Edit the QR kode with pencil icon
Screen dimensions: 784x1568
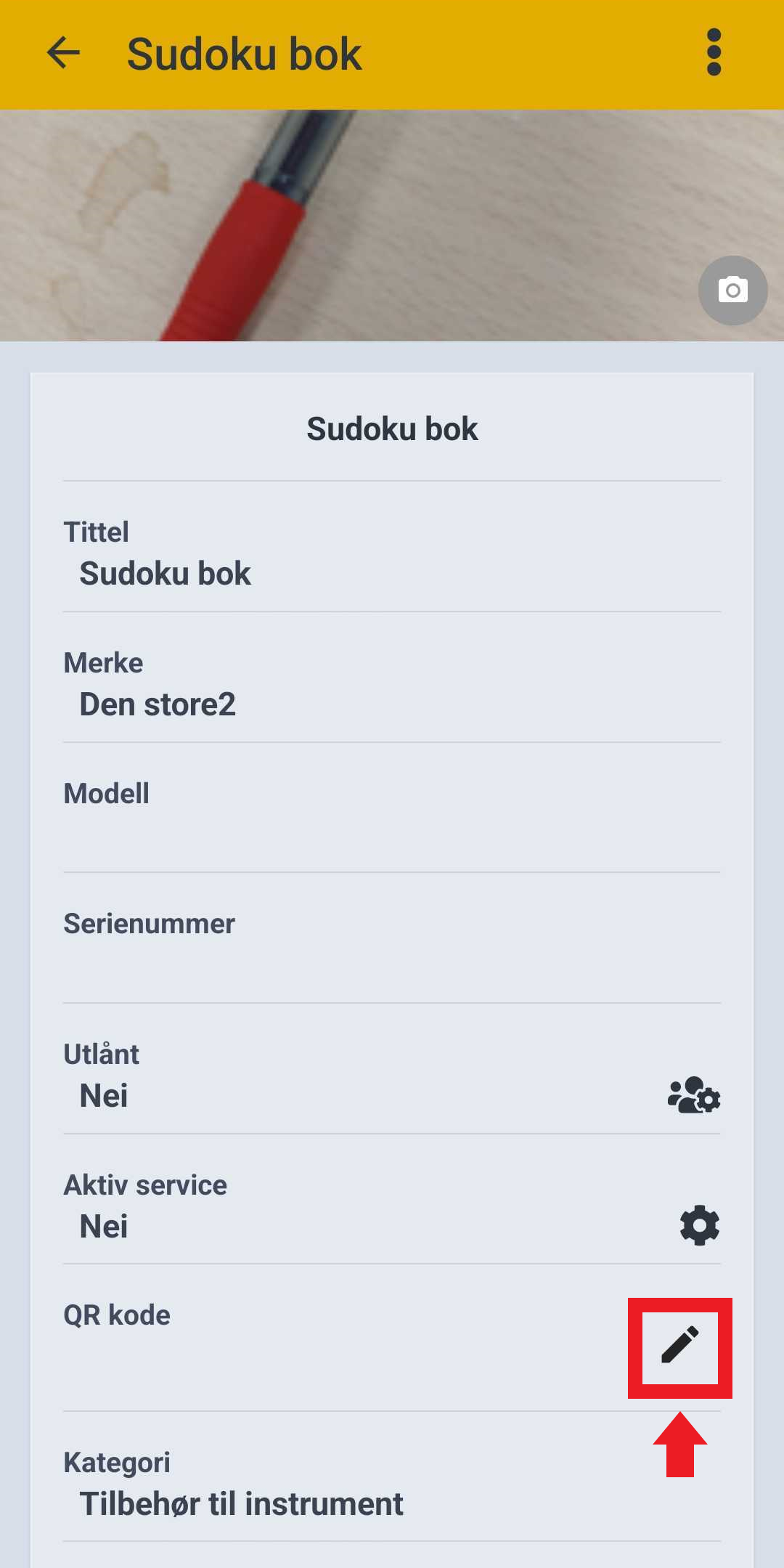point(680,1344)
